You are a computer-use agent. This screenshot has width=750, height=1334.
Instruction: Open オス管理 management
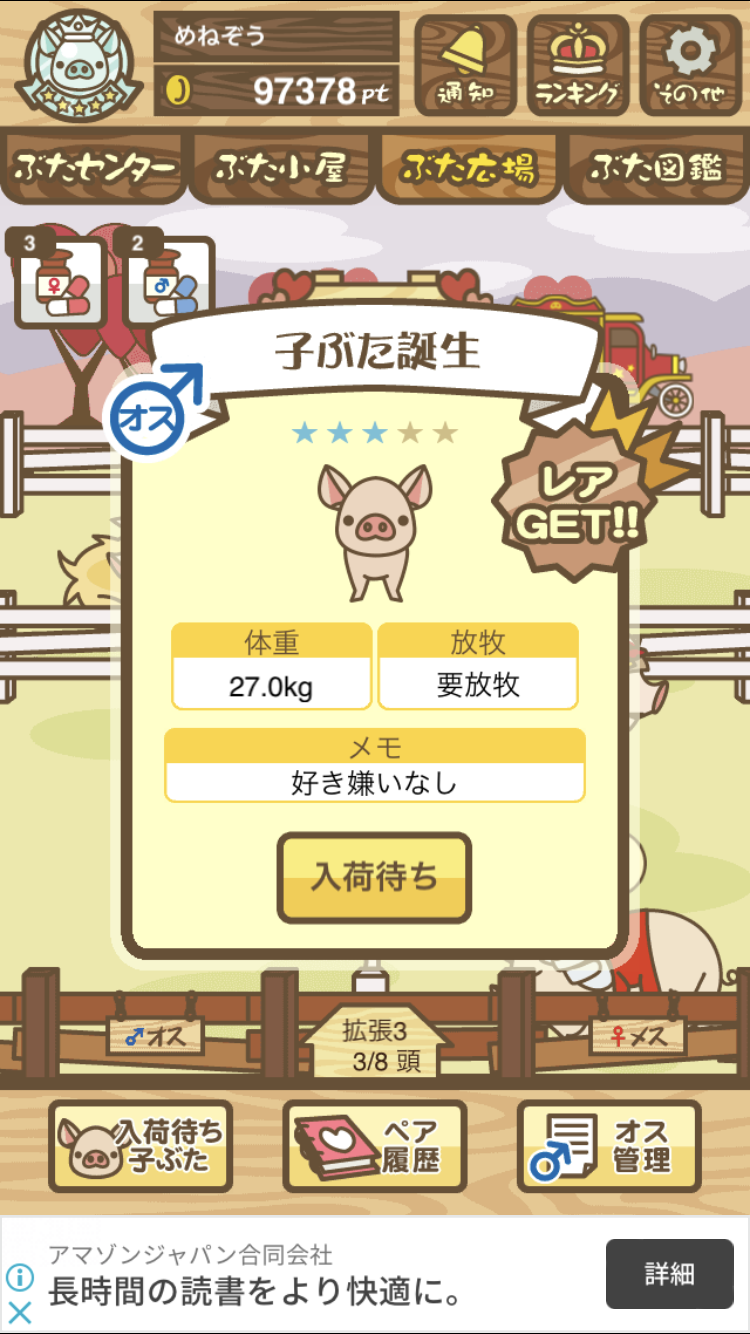[x=609, y=1146]
